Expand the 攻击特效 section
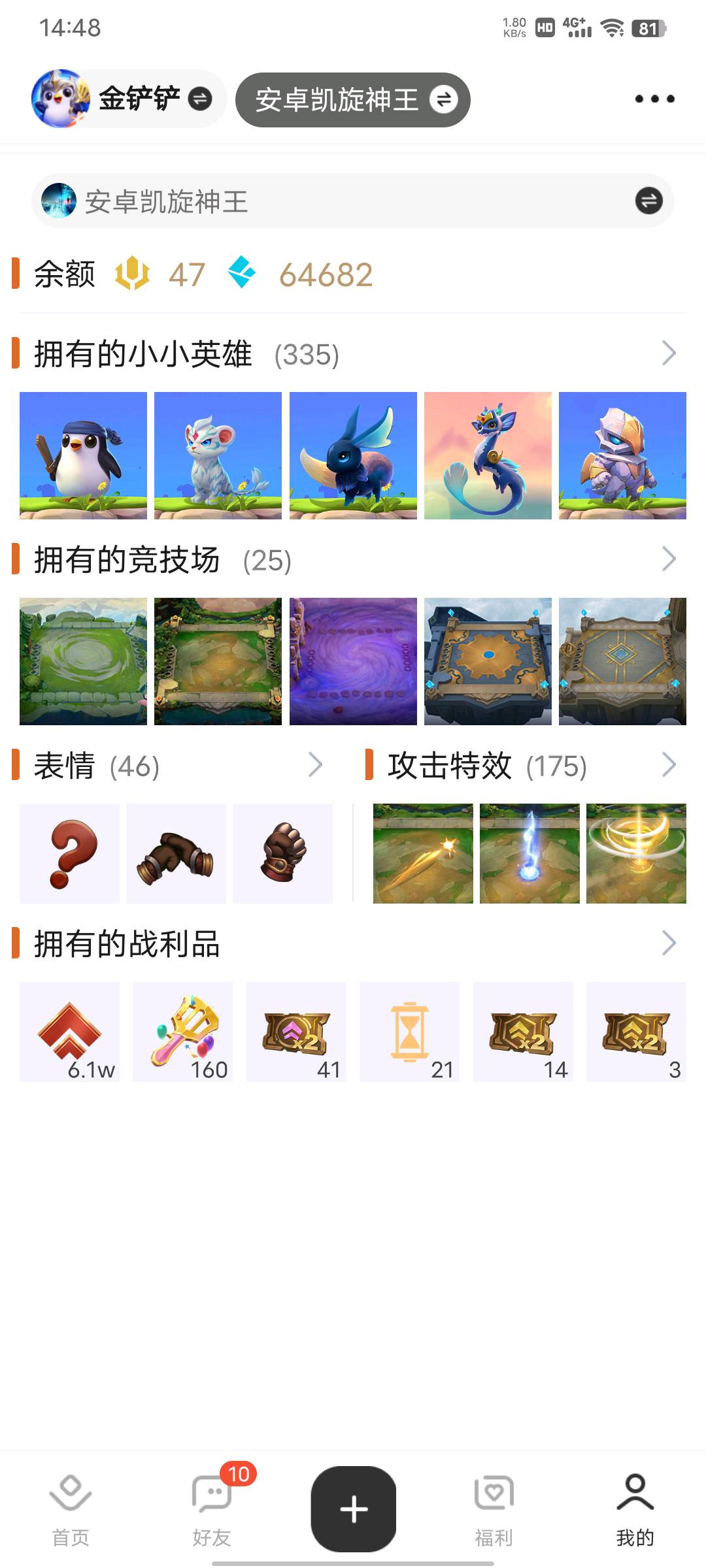This screenshot has width=706, height=1568. tap(668, 764)
